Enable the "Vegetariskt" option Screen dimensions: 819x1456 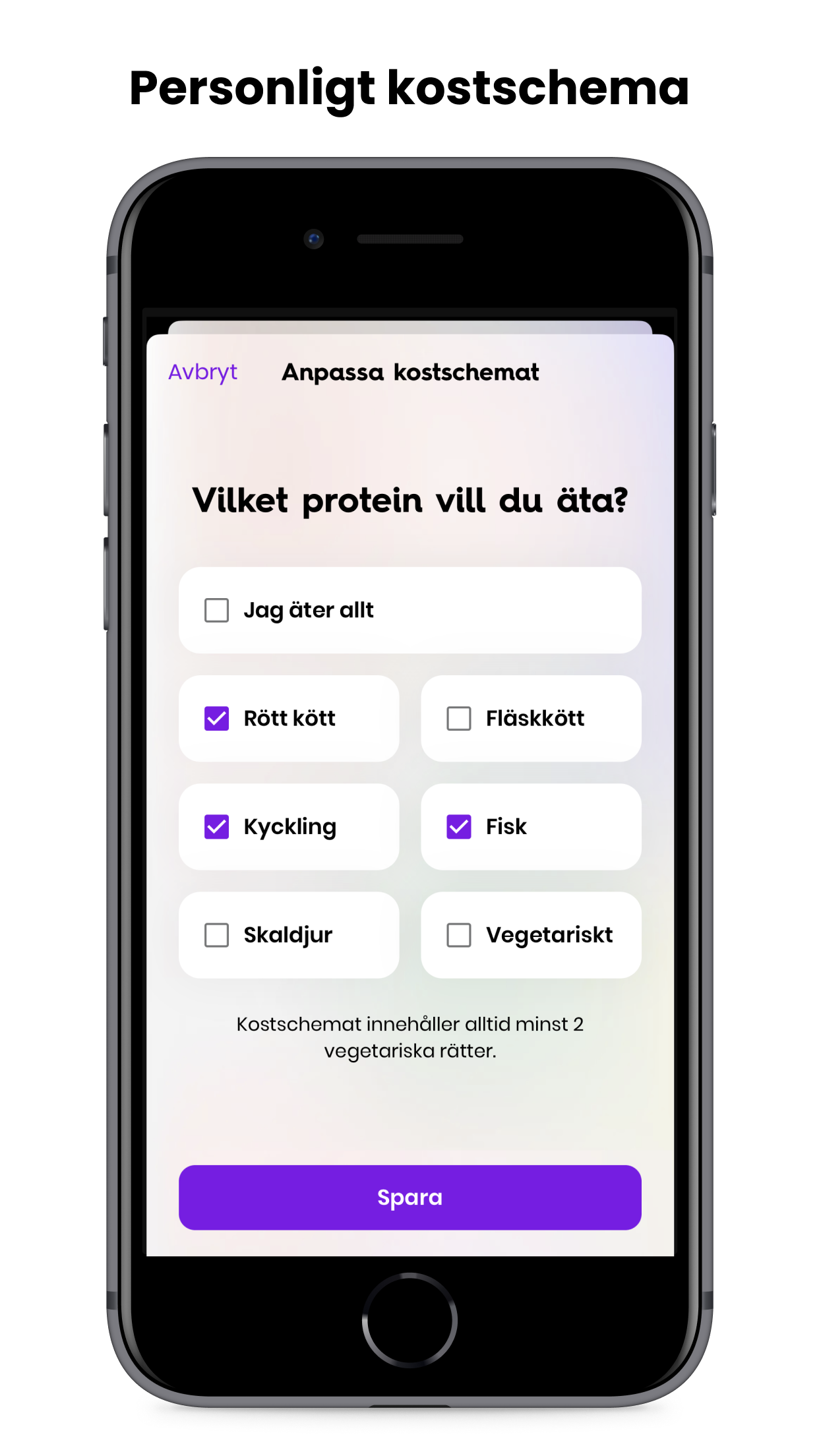pos(458,934)
